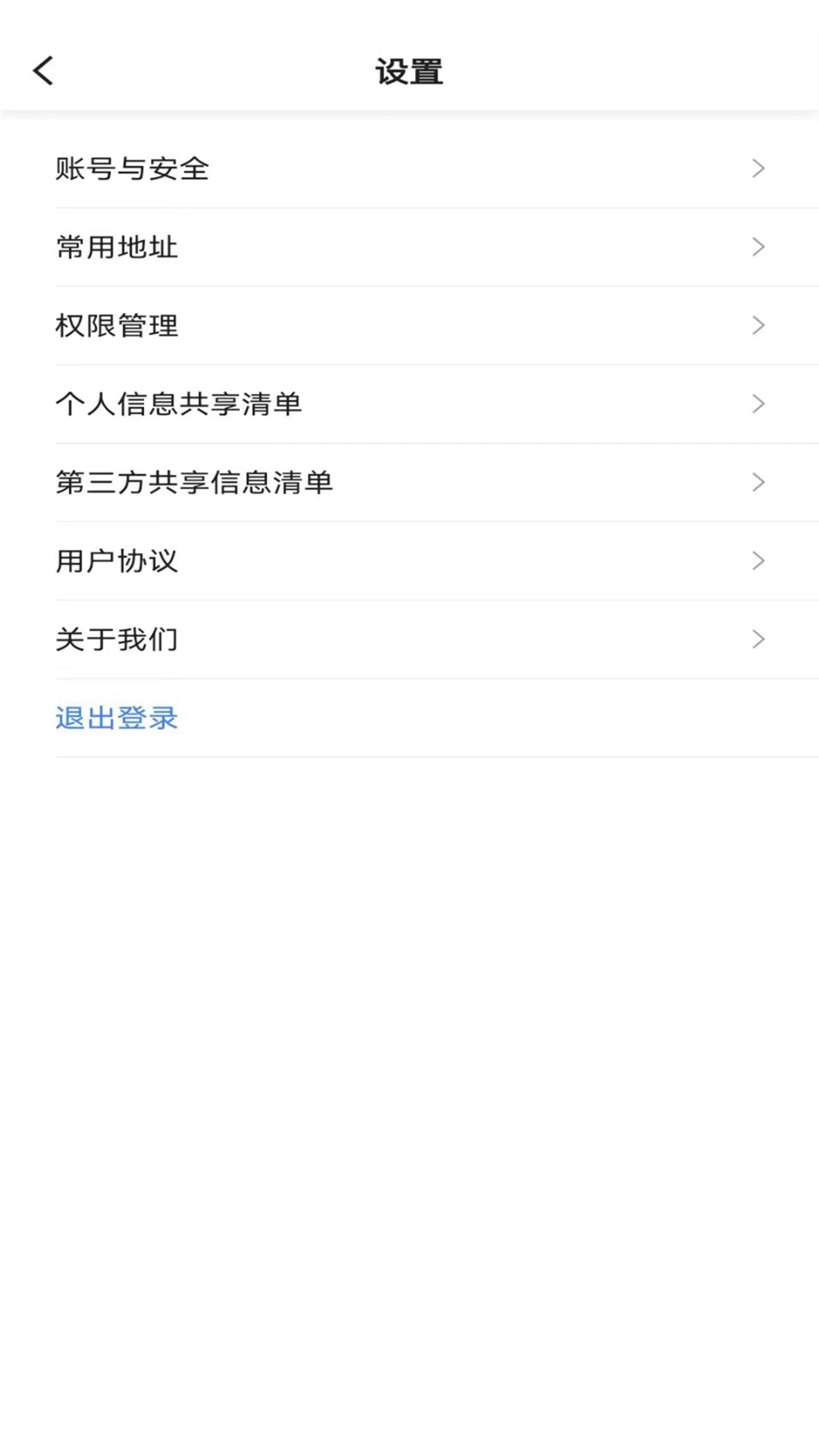Expand the 权限管理 row chevron
This screenshot has width=819, height=1456.
point(758,325)
